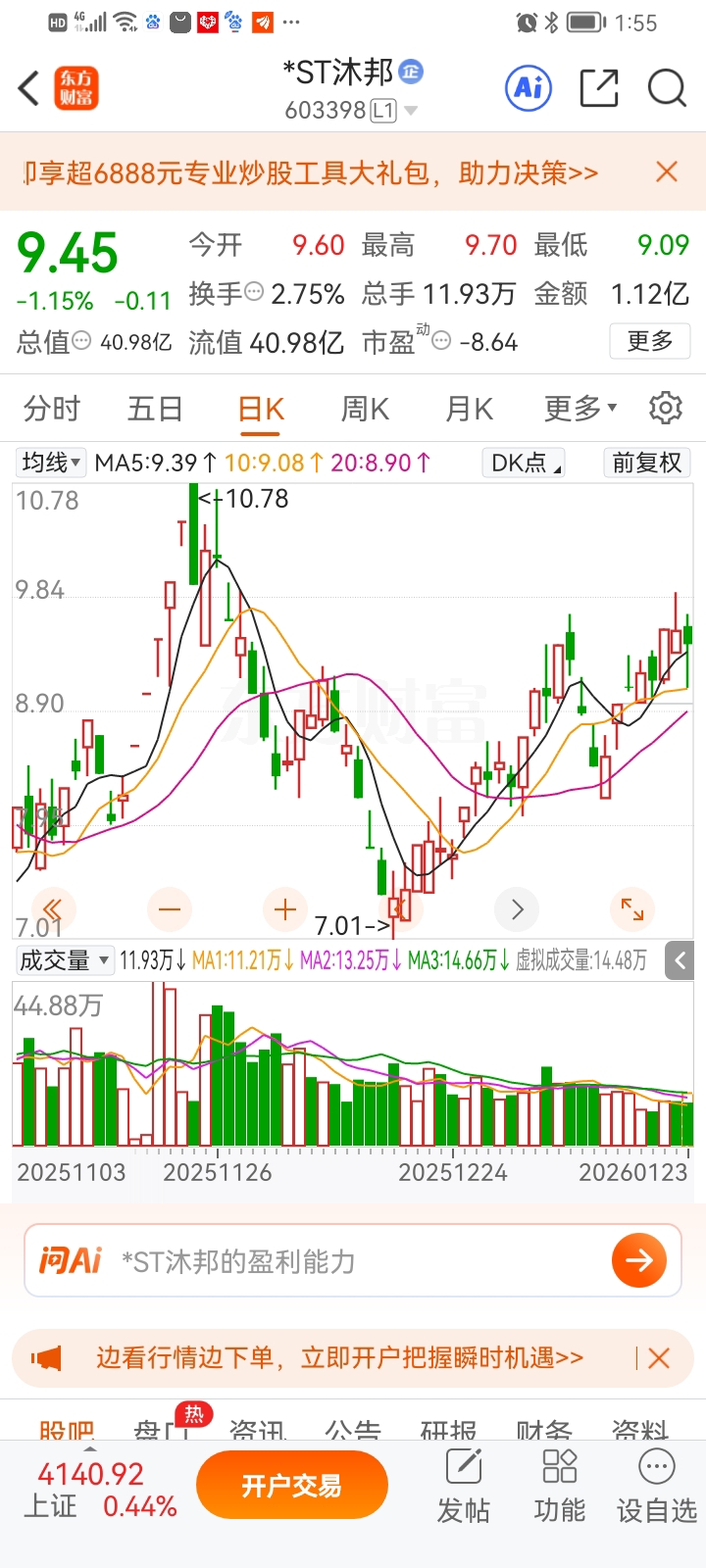
Task: Share this stock page
Action: coord(598,89)
